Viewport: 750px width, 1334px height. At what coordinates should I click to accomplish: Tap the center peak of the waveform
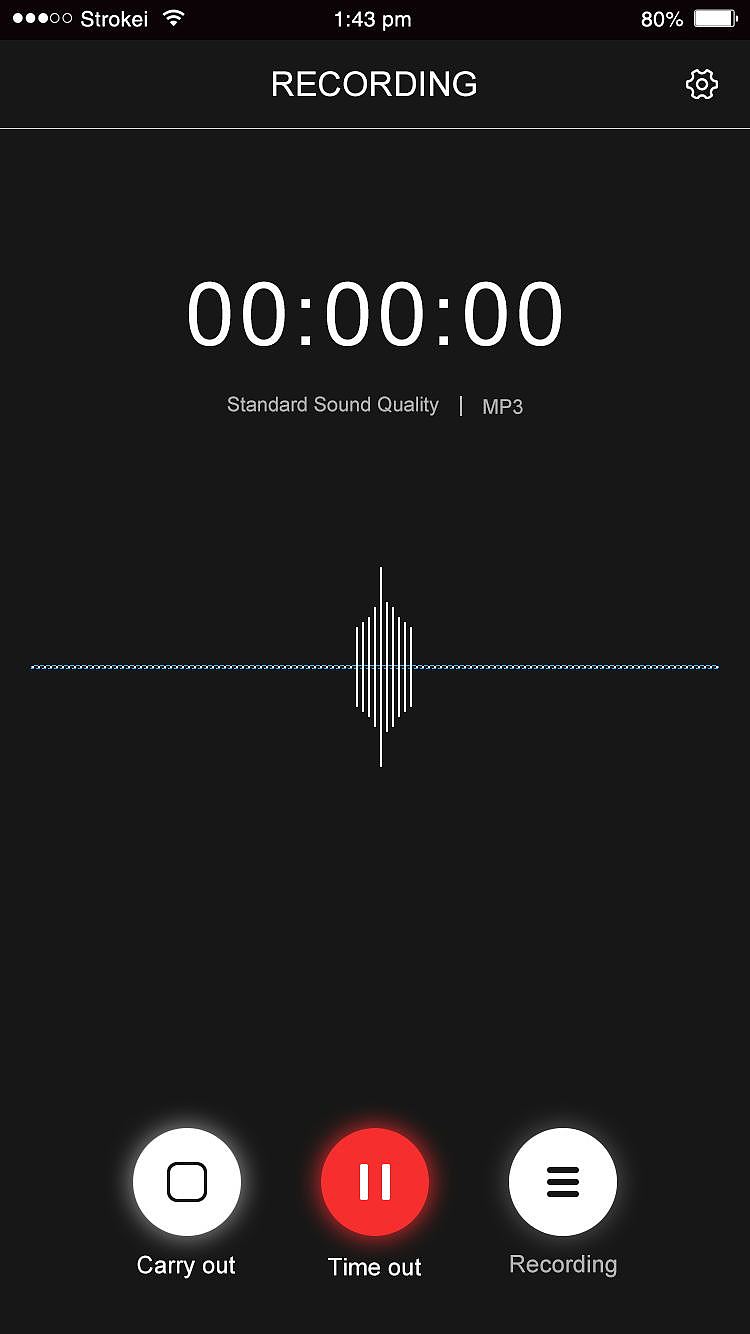[380, 665]
